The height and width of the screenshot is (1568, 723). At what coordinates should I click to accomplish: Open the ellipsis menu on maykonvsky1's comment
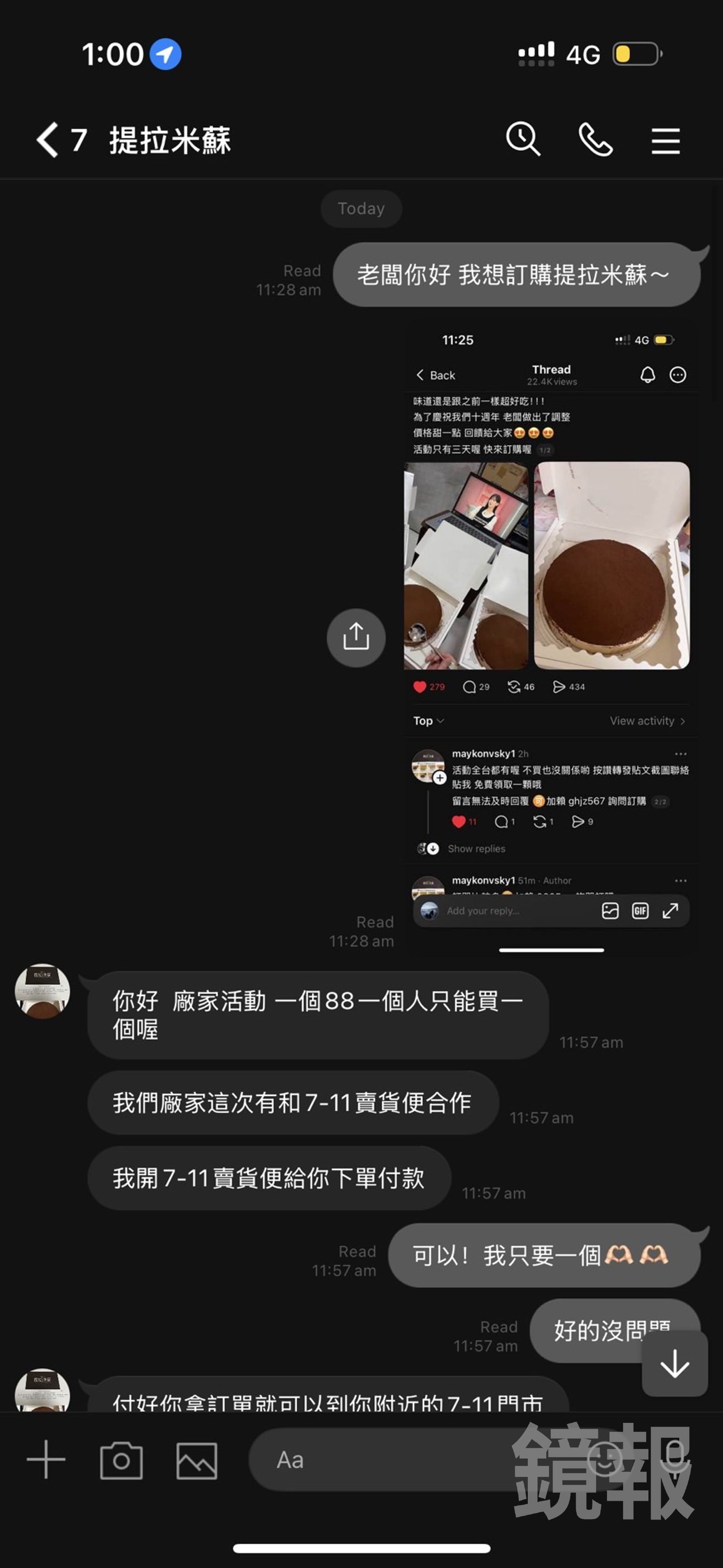click(x=681, y=754)
